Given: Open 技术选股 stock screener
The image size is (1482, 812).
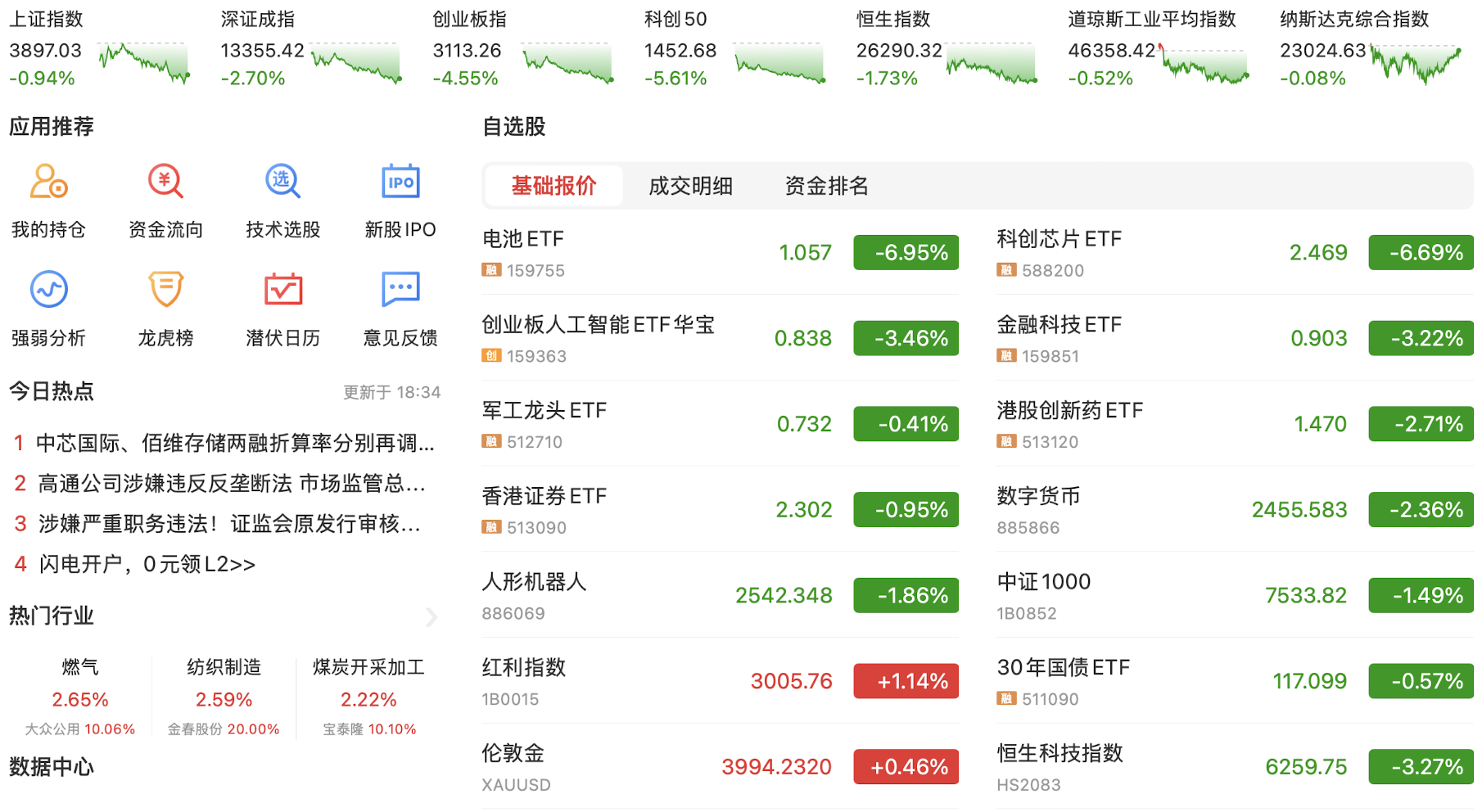Looking at the screenshot, I should coord(282,199).
